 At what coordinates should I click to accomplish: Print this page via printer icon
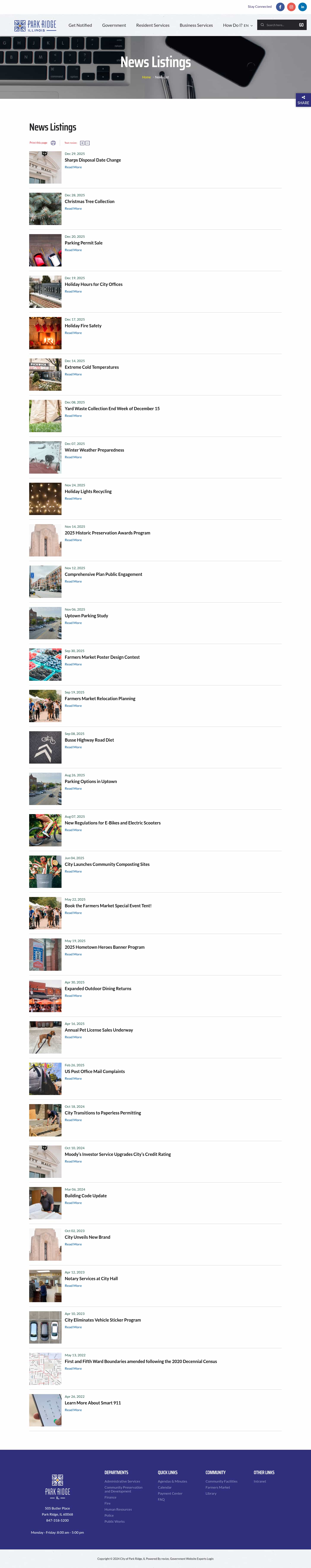point(53,143)
